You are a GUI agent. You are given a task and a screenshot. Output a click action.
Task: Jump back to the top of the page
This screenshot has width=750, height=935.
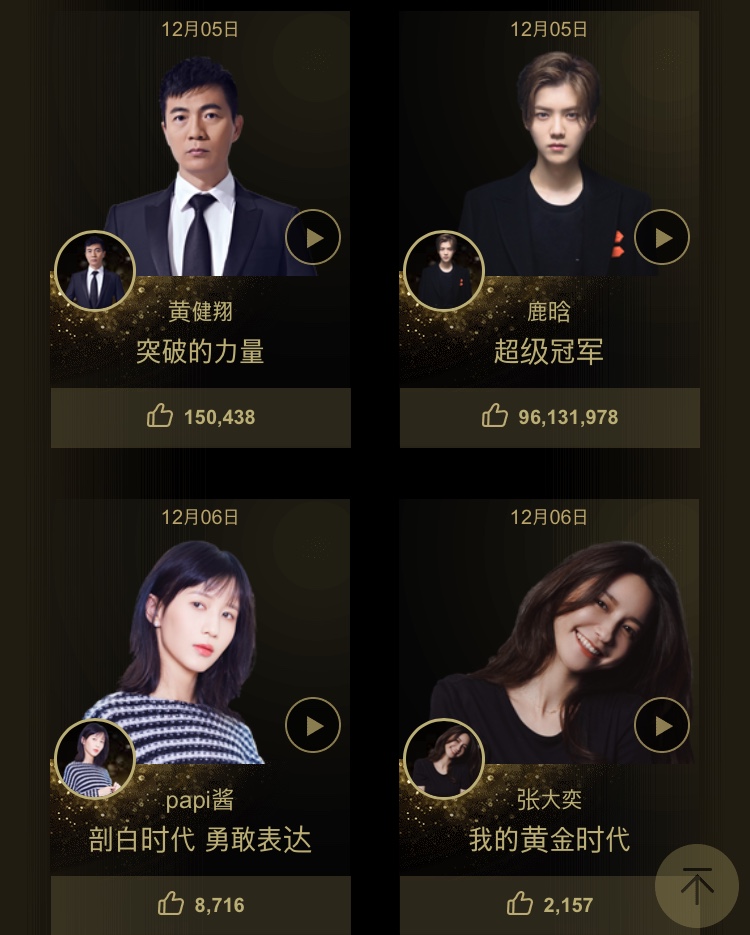(697, 885)
